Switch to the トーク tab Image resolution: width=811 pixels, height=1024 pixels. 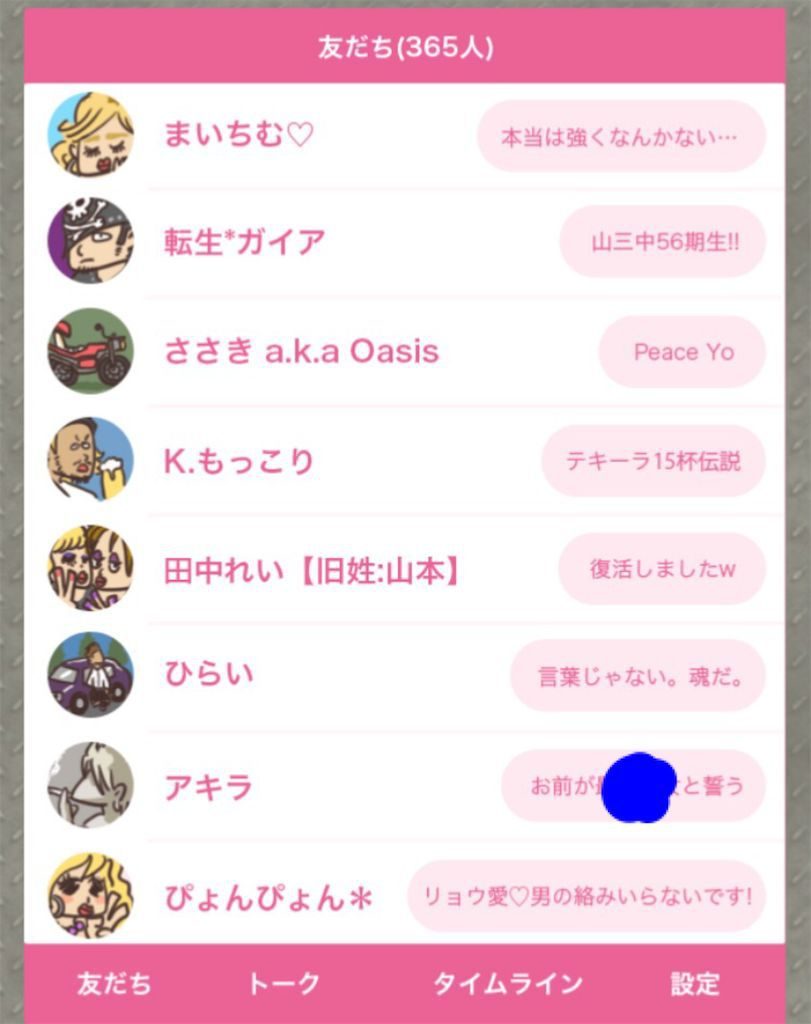point(284,983)
